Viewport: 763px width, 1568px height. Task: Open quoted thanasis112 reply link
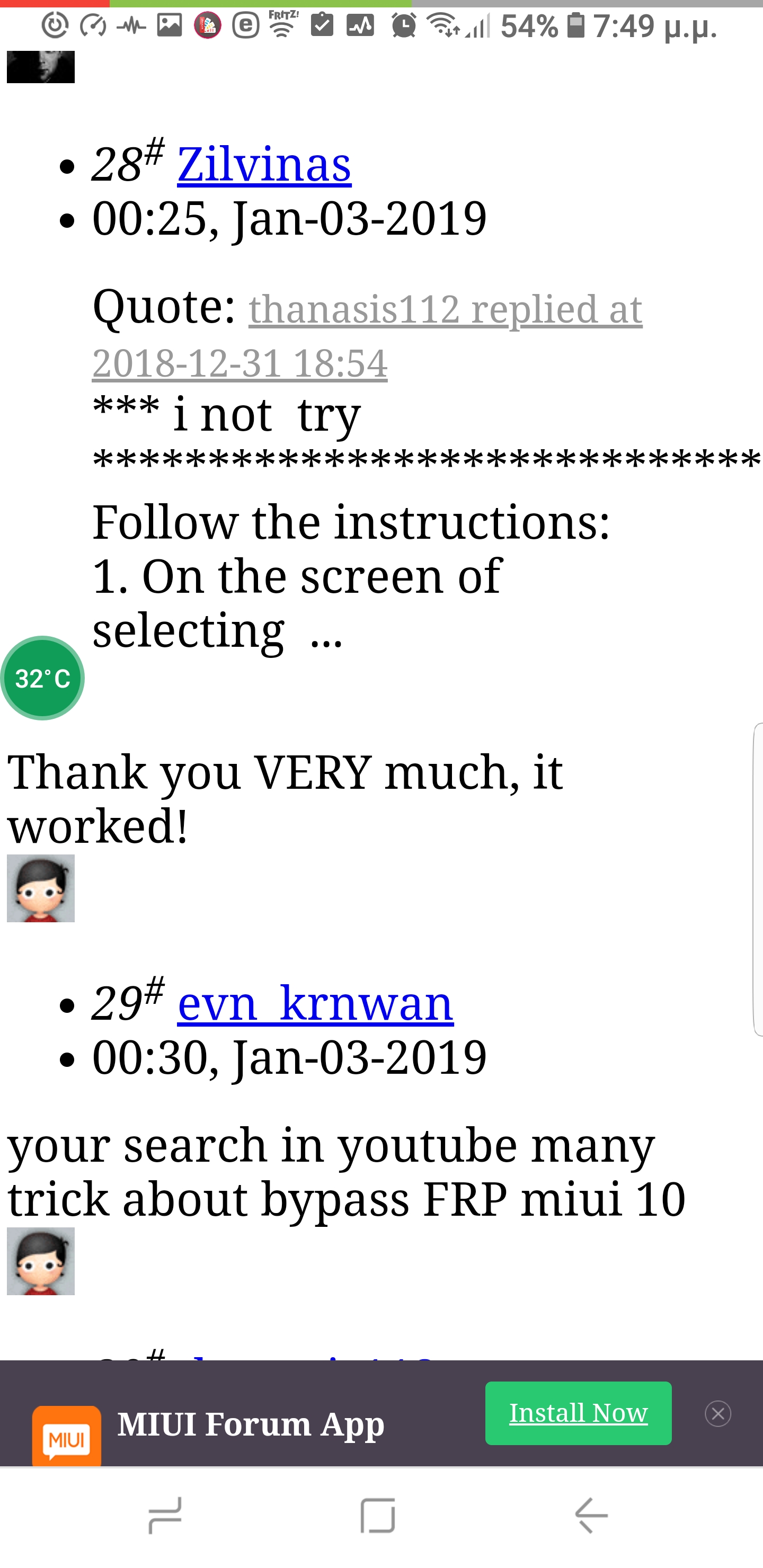coord(445,309)
